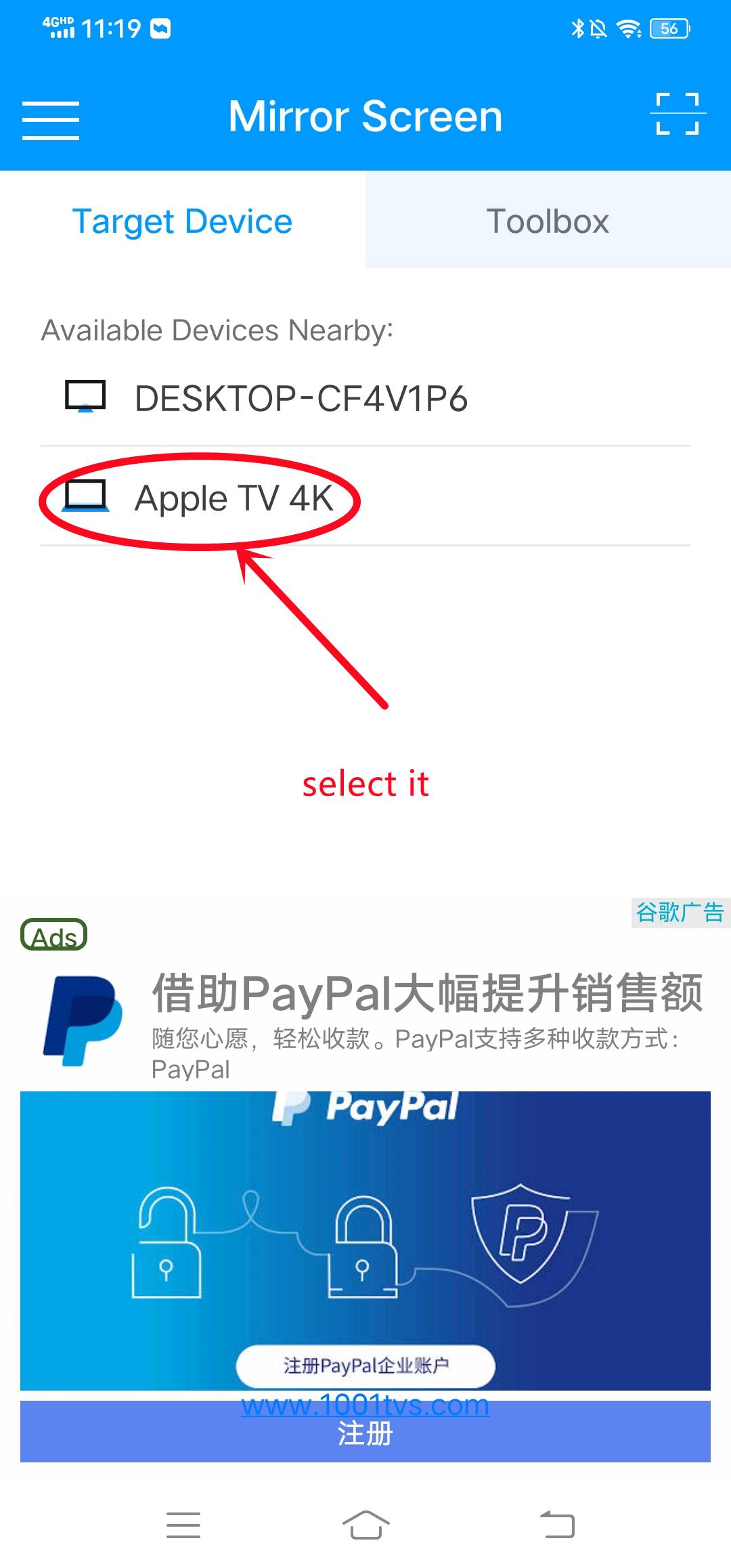Viewport: 731px width, 1568px height.
Task: Select Apple TV 4K device
Action: point(365,498)
